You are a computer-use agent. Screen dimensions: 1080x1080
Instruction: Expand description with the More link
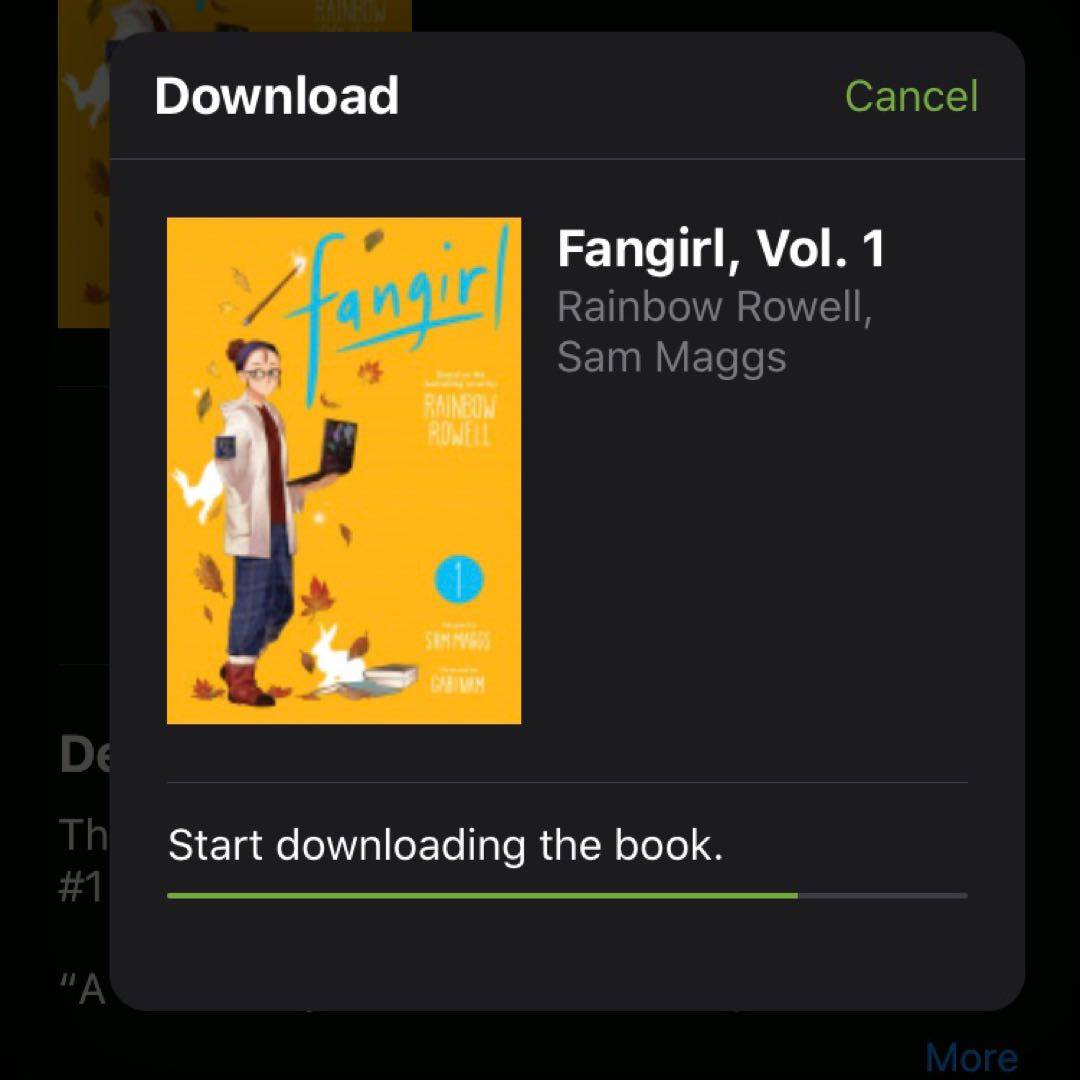coord(970,1056)
